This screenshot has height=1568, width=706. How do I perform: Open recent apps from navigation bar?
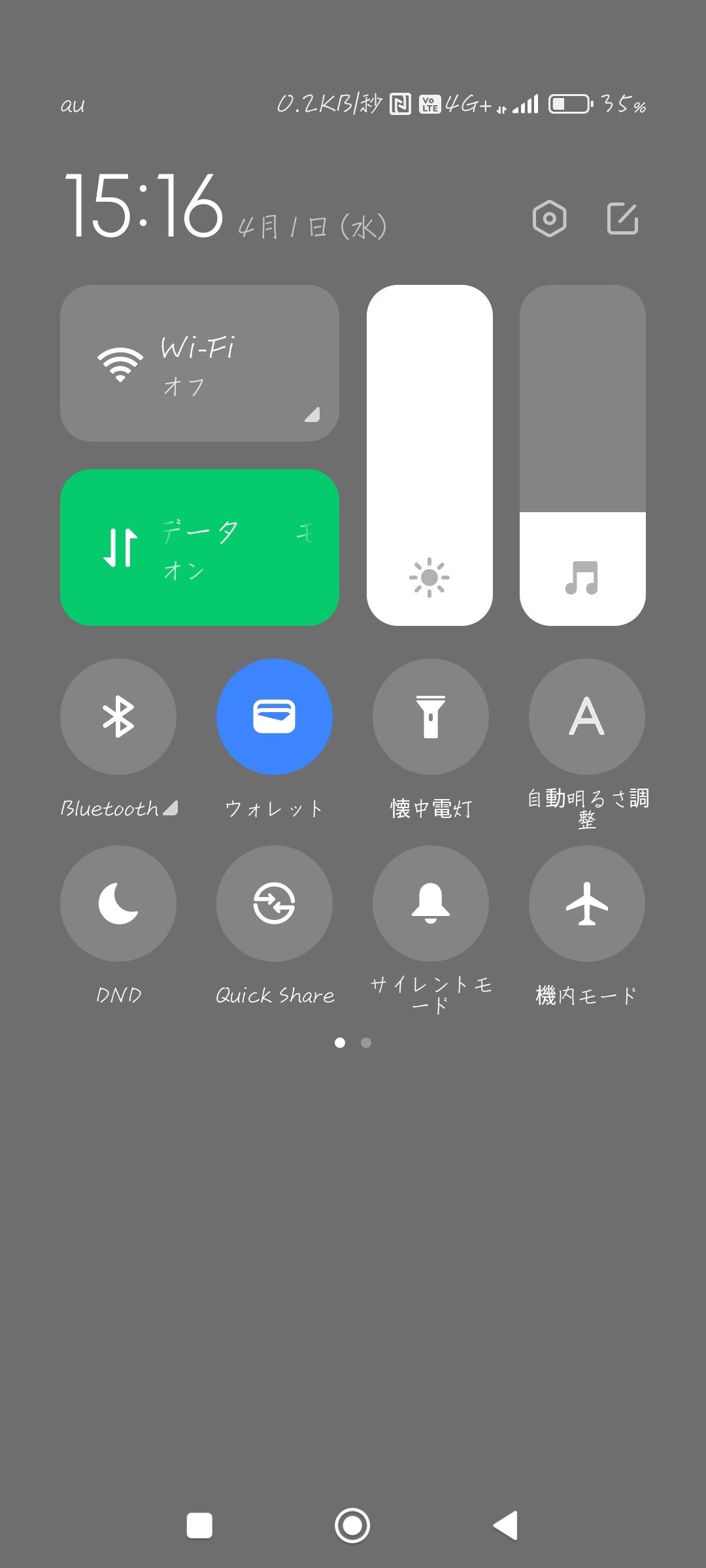(x=199, y=1526)
